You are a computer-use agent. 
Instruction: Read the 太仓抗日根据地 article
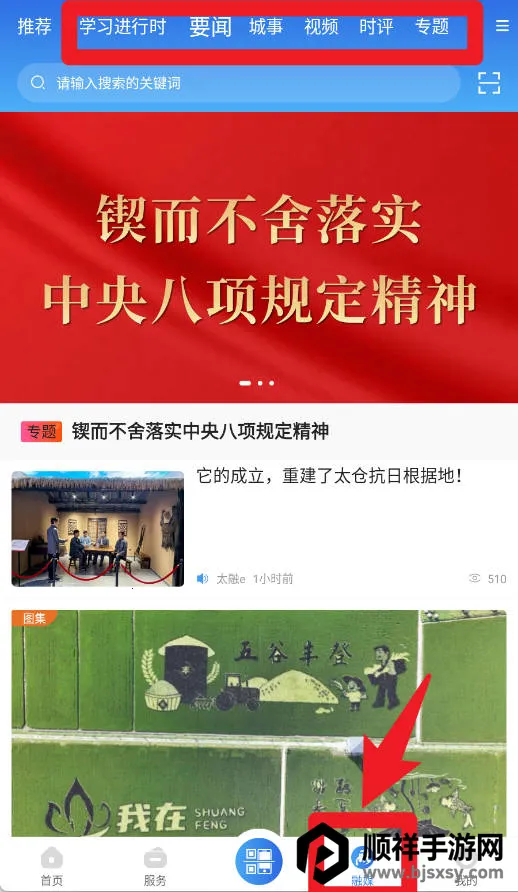[259, 527]
